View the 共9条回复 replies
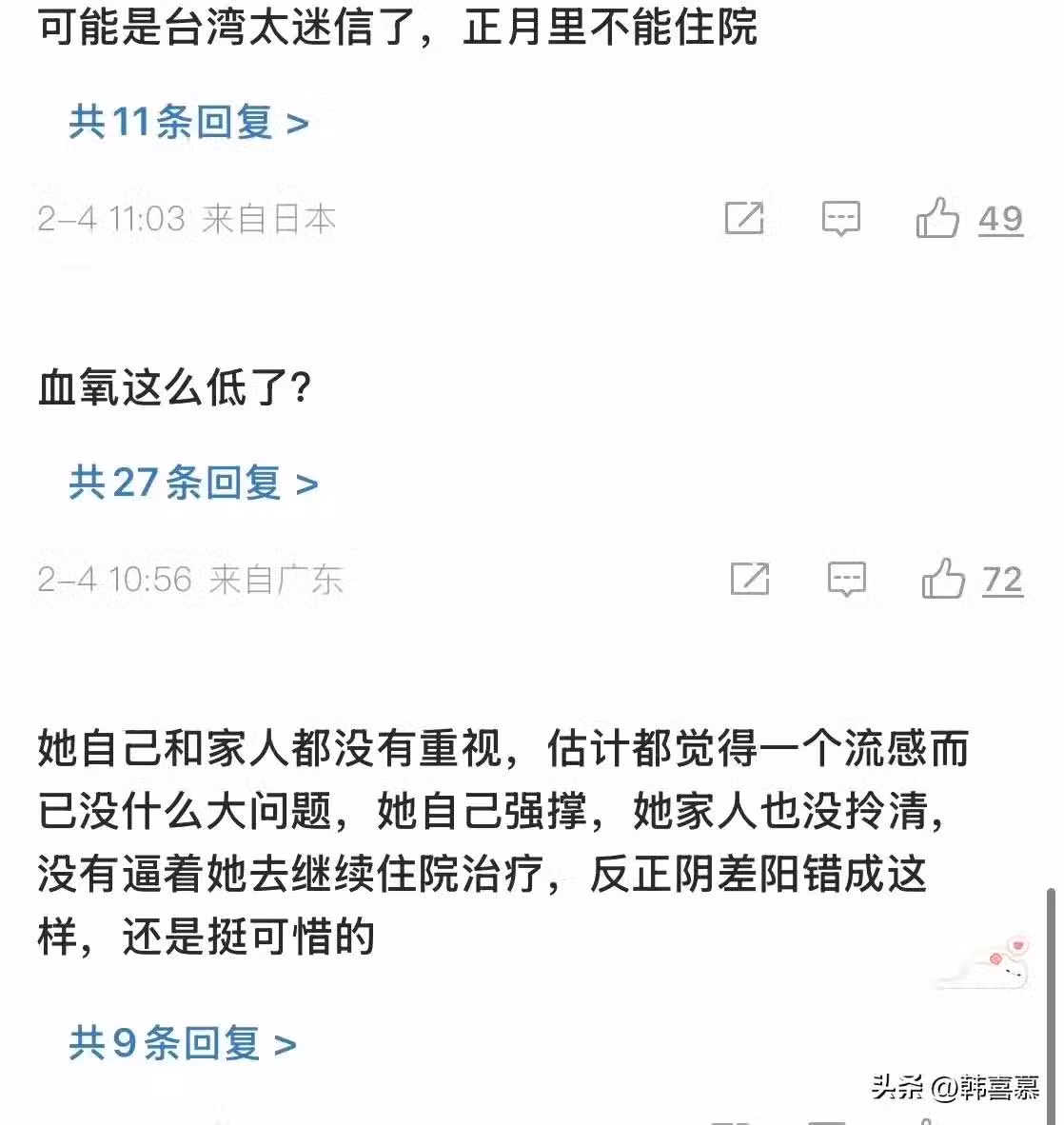The image size is (1064, 1125). [183, 1044]
